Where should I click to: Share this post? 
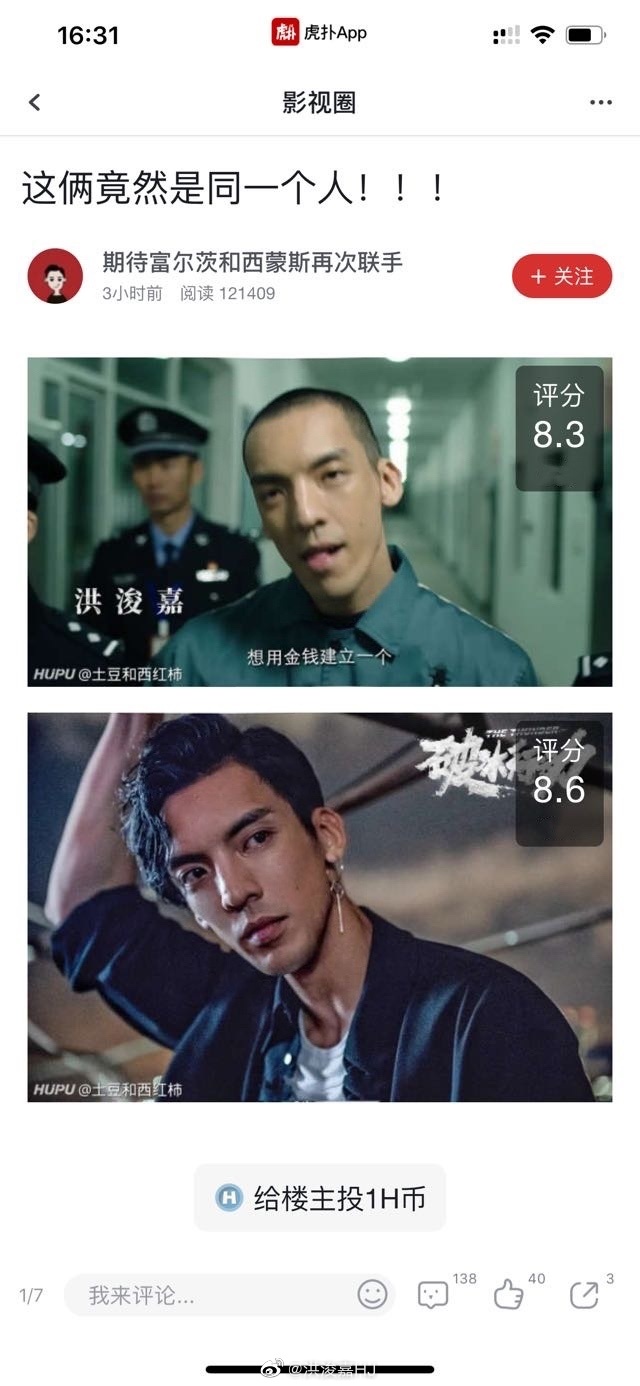[x=584, y=1295]
